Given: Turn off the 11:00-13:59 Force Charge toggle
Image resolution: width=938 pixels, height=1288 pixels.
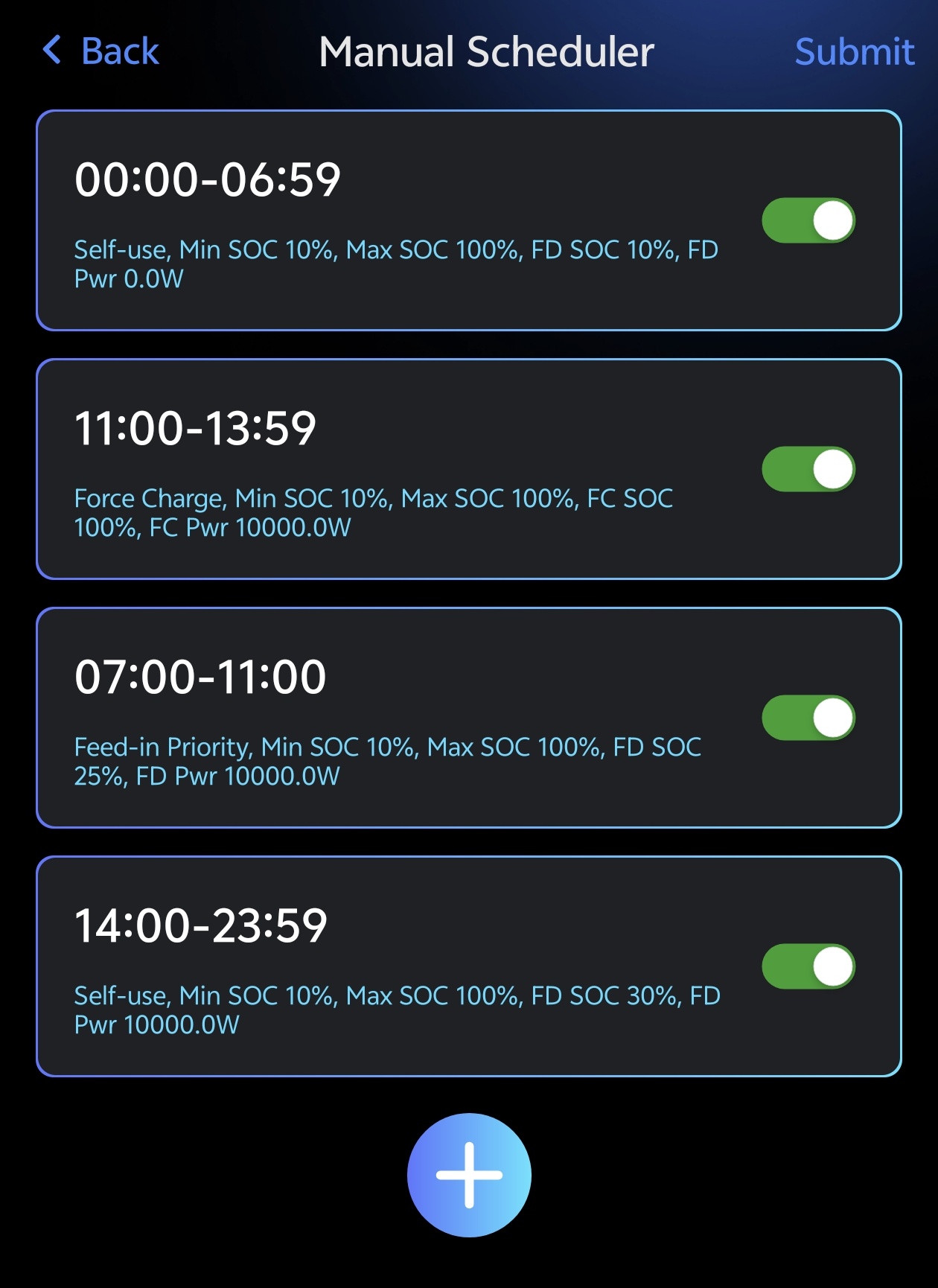Looking at the screenshot, I should coord(808,469).
